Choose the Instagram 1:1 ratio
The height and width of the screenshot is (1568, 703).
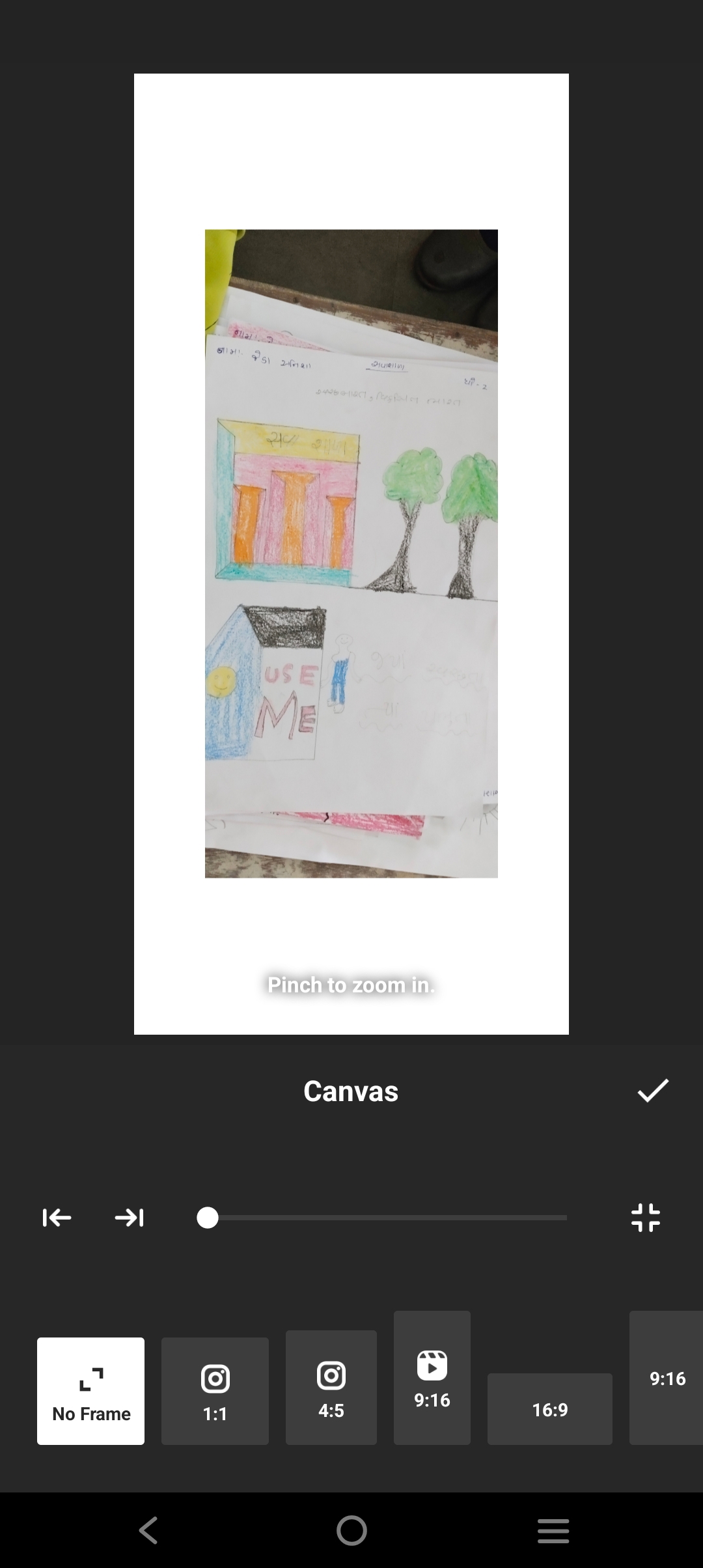click(x=215, y=1391)
